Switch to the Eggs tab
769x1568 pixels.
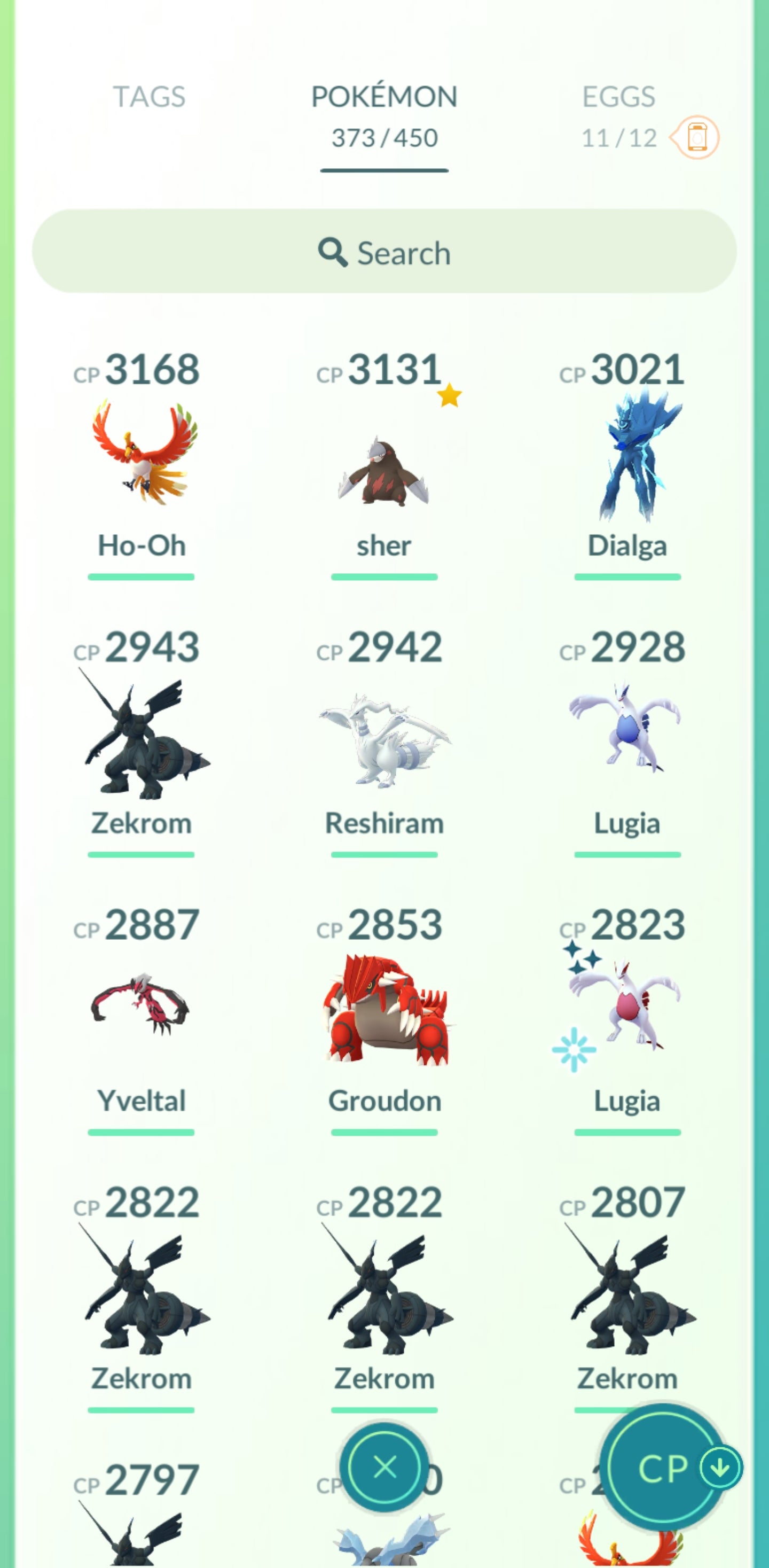[618, 97]
